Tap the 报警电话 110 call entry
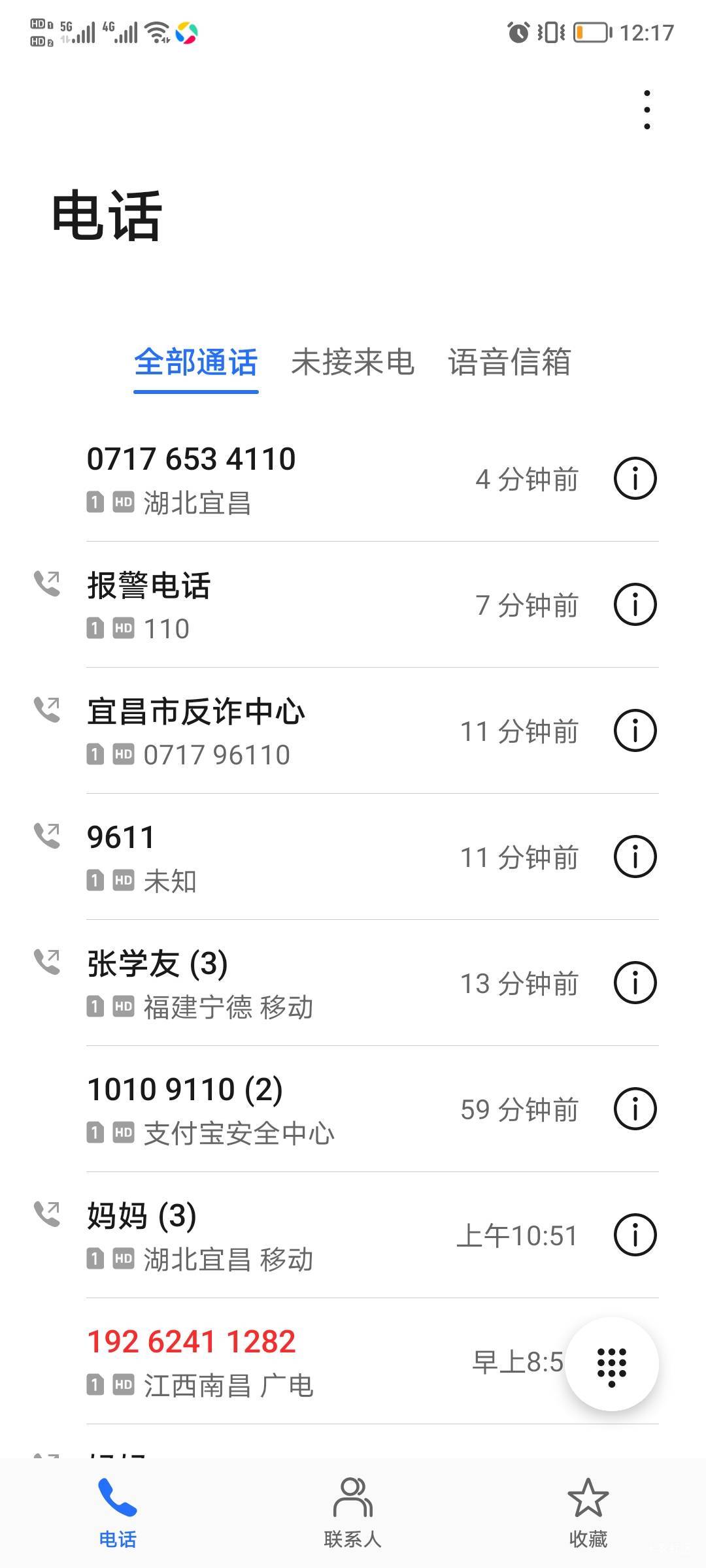The height and width of the screenshot is (1568, 706). 261,605
